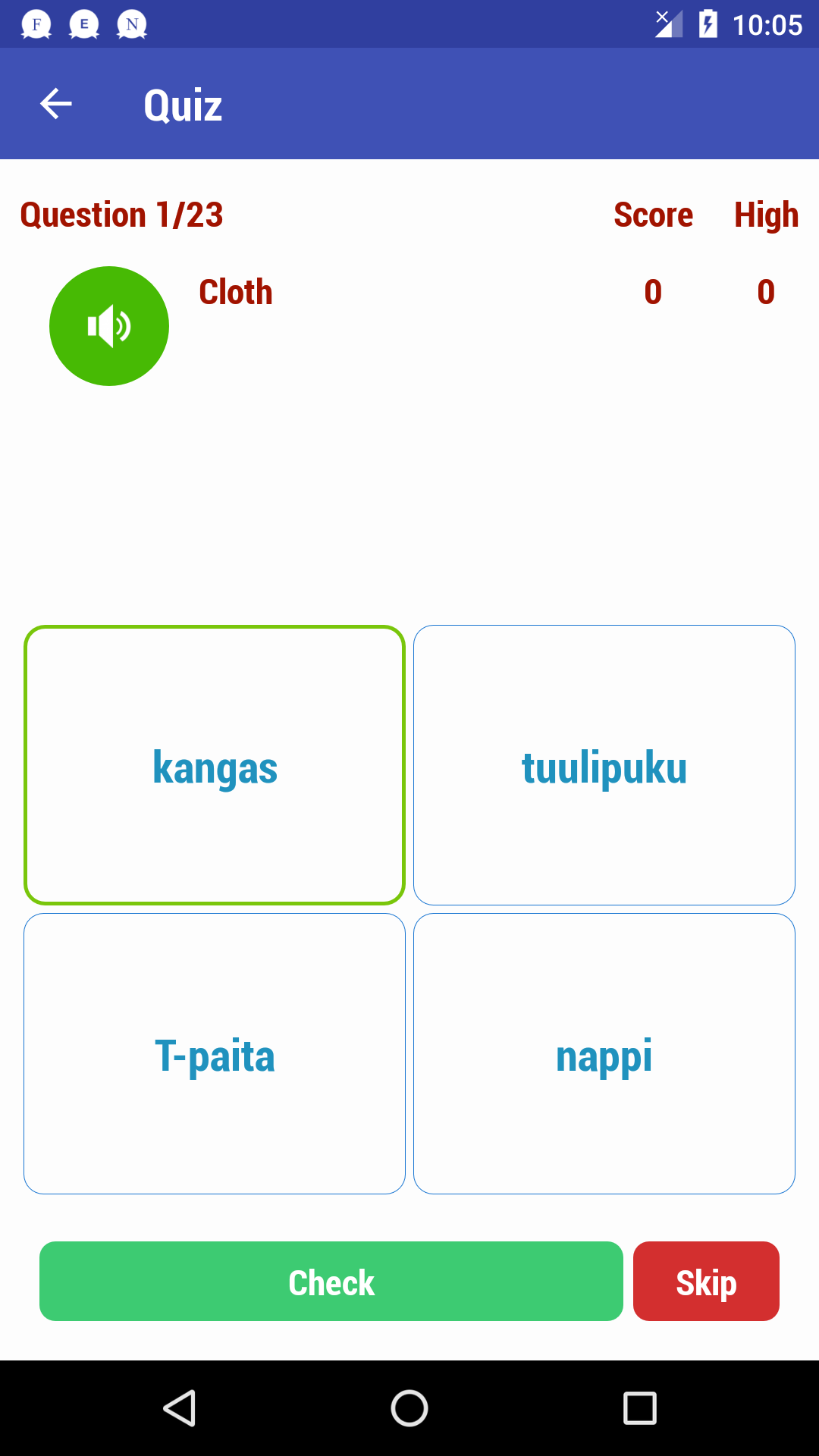Viewport: 819px width, 1456px height.
Task: Select the answer kangas
Action: click(x=215, y=765)
